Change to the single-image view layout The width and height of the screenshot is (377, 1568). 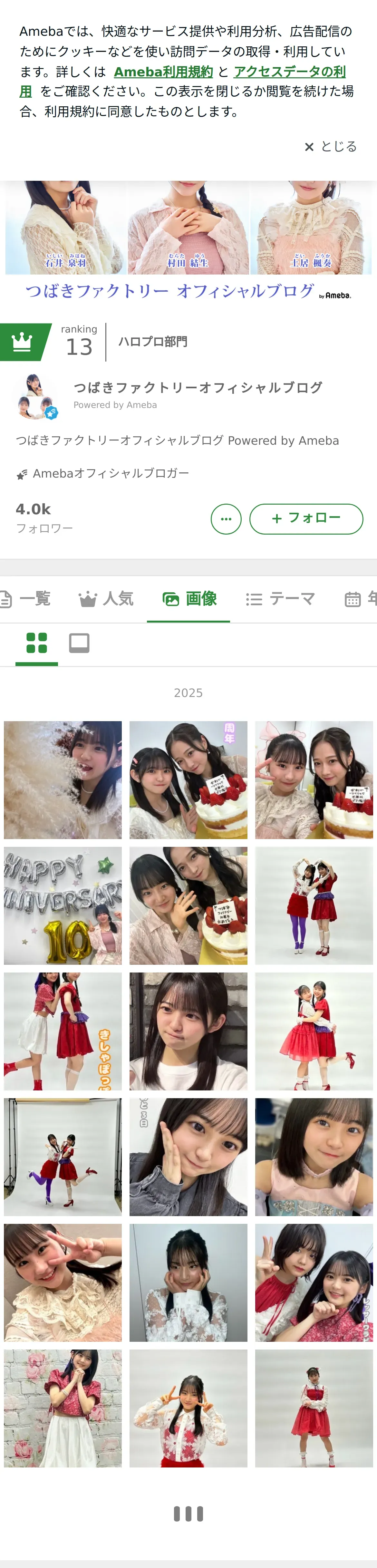tap(79, 644)
